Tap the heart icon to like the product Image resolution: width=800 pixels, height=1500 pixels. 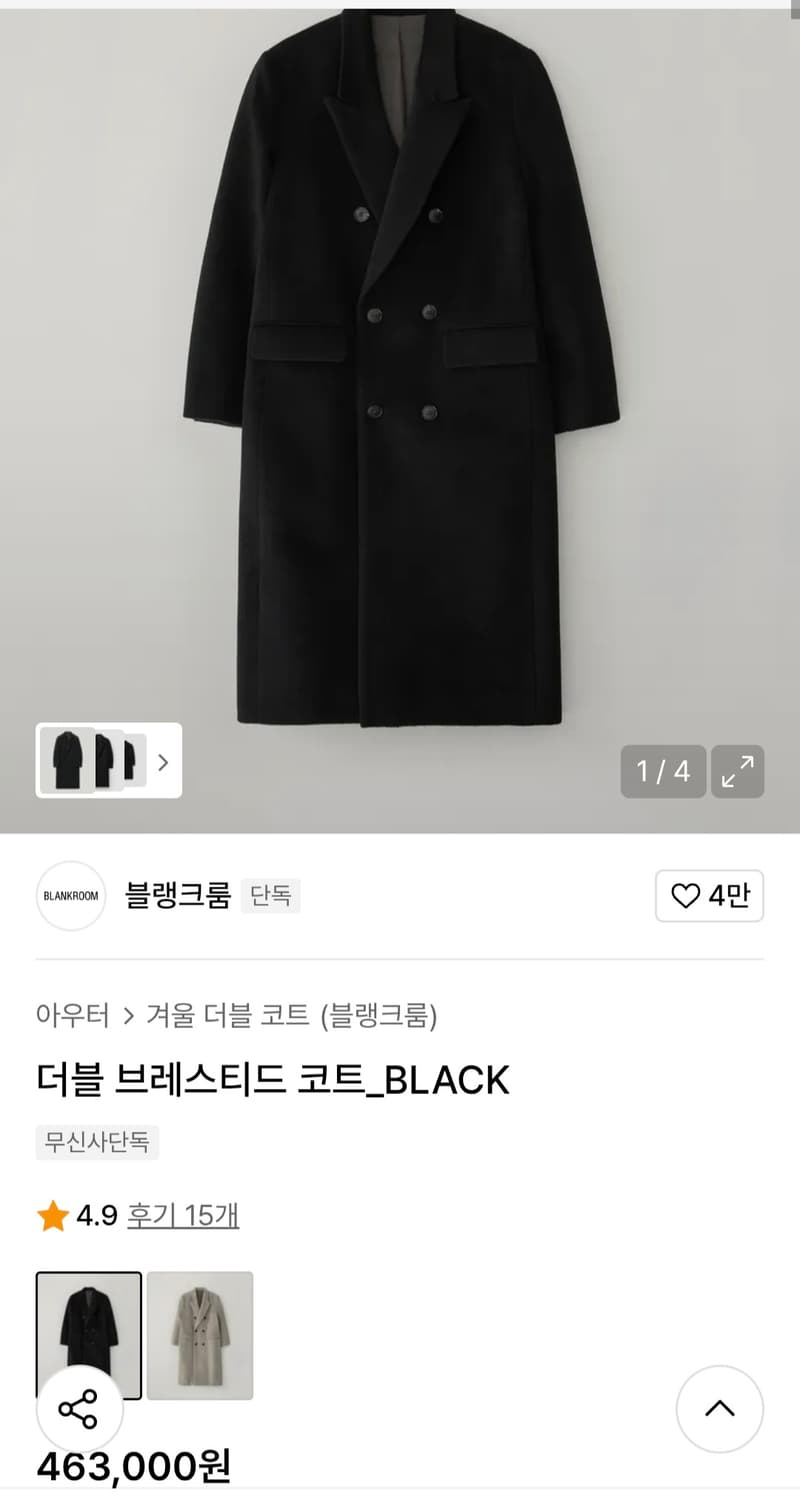[x=686, y=897]
